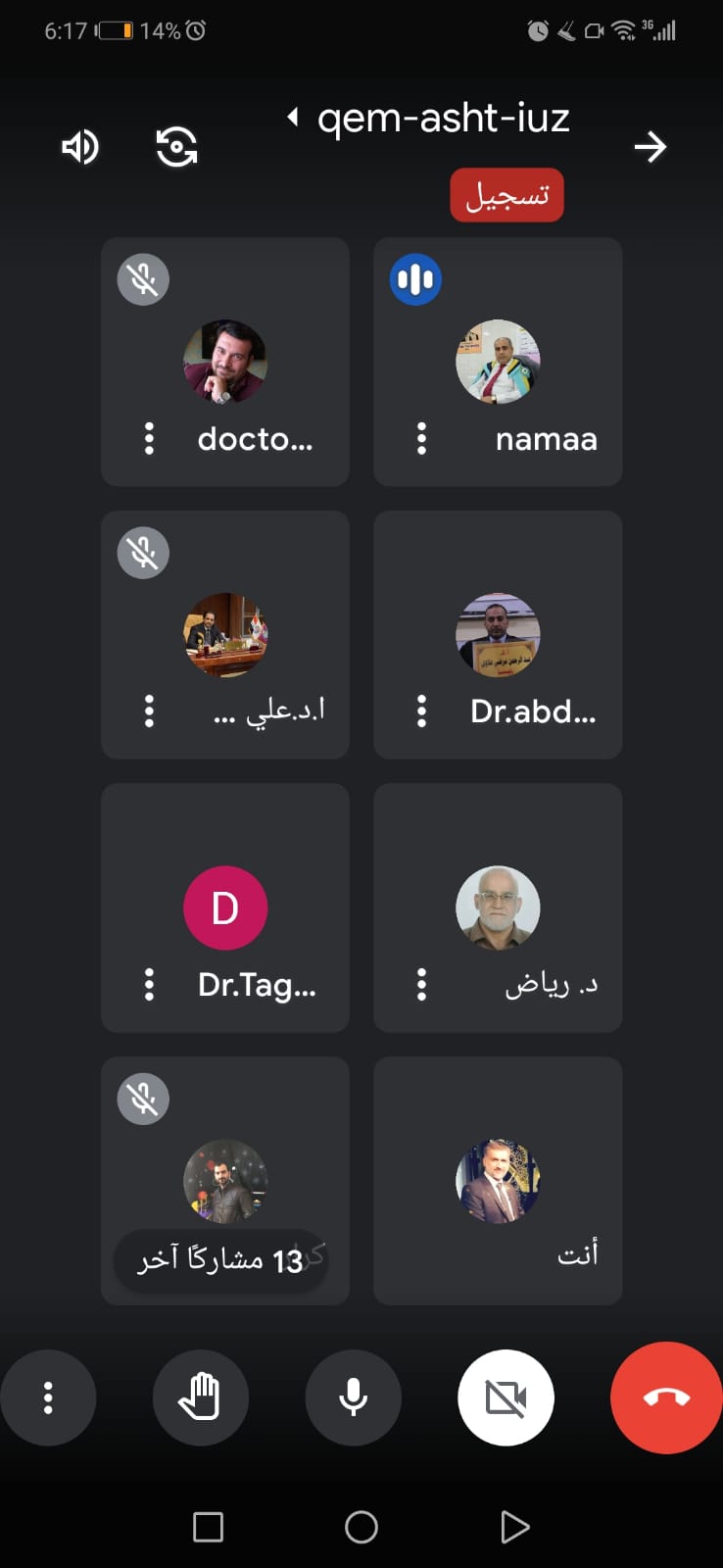
Task: Open options for د. رياض participant
Action: click(421, 984)
